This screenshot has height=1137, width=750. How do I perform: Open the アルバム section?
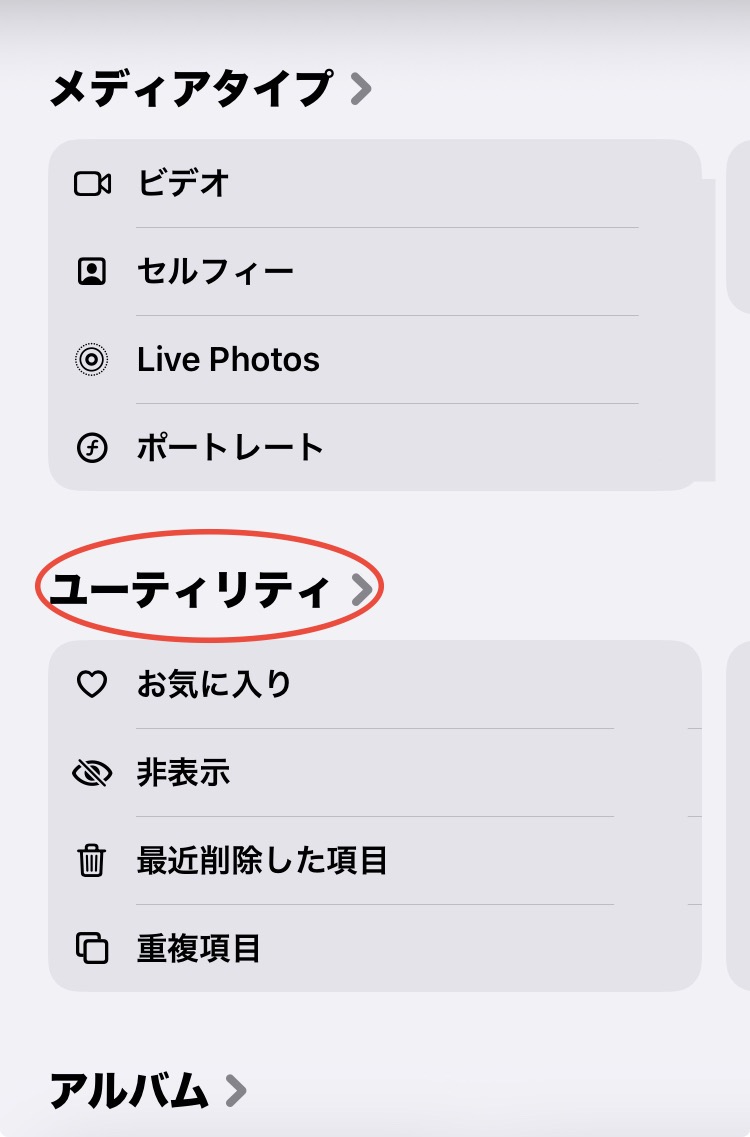pos(147,1091)
